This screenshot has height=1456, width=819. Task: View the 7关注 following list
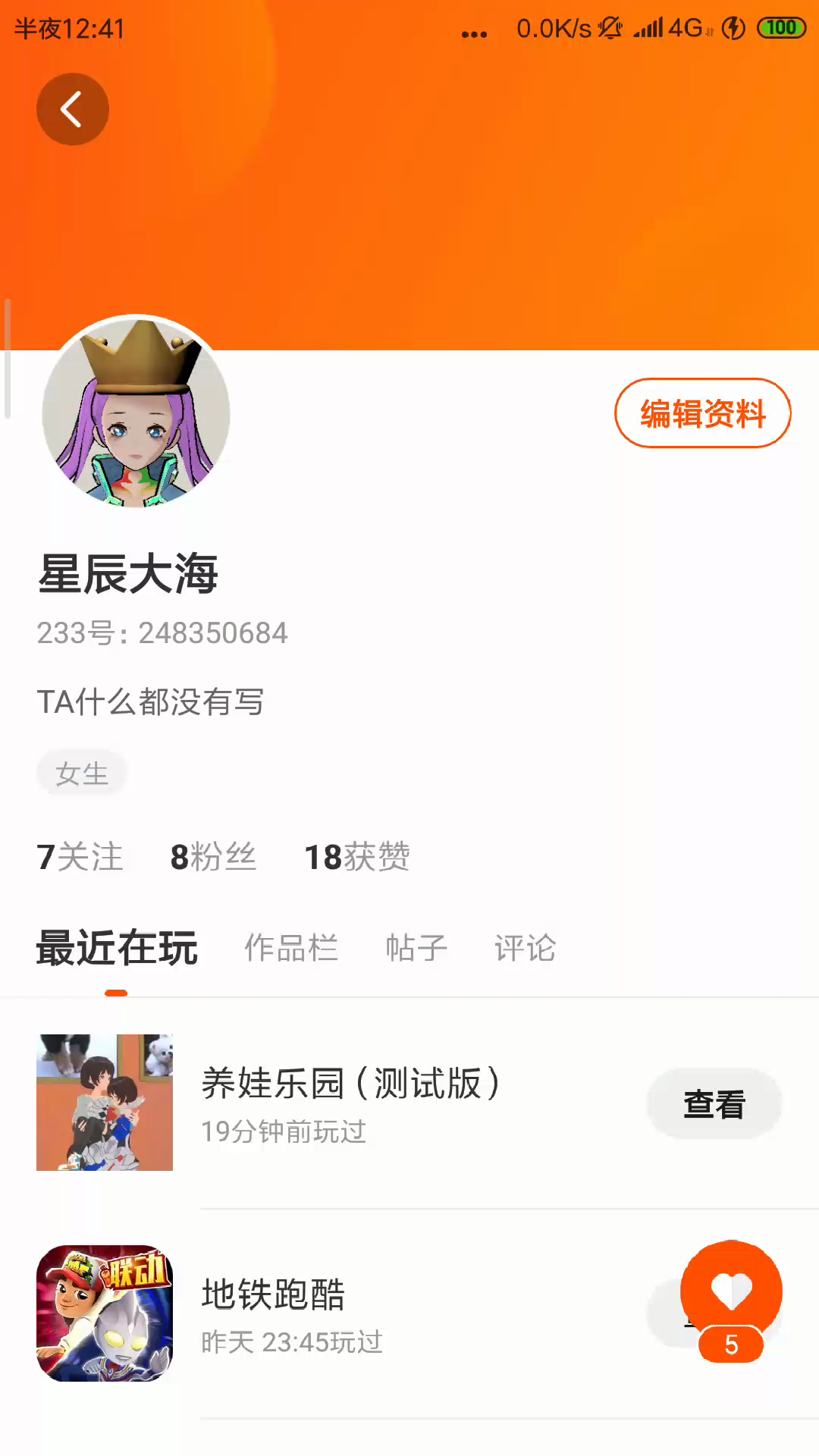(x=80, y=857)
